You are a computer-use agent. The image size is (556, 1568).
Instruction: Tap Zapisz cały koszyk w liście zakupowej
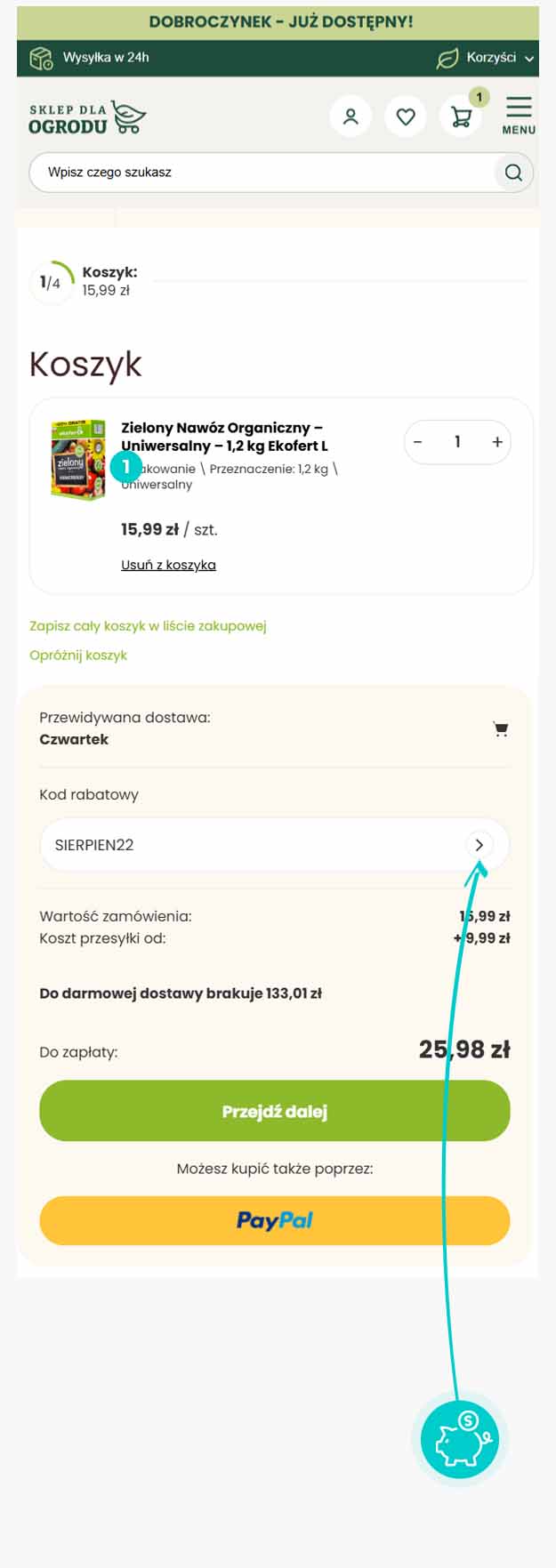pos(148,626)
